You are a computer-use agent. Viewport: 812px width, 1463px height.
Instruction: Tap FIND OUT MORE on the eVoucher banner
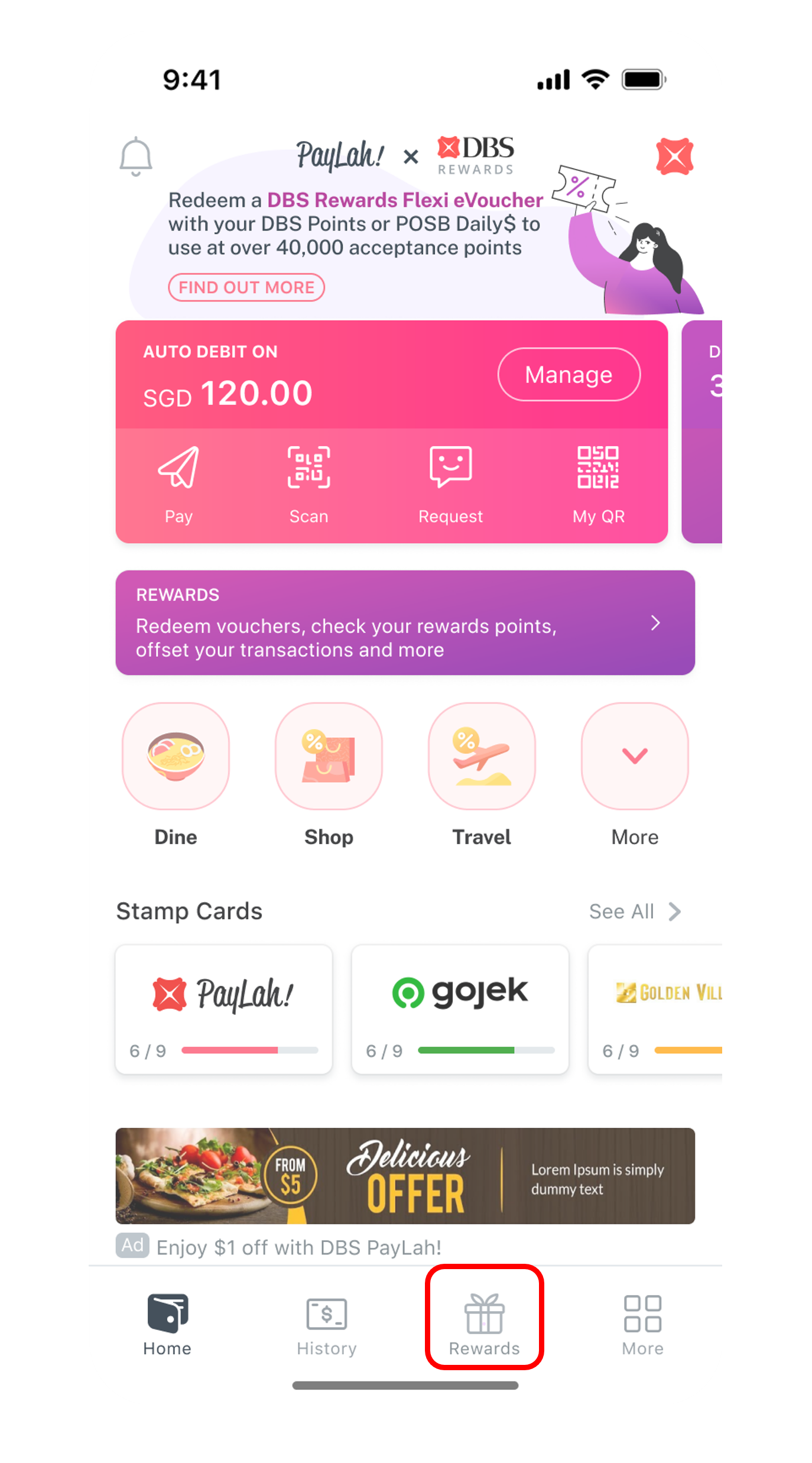pos(246,287)
